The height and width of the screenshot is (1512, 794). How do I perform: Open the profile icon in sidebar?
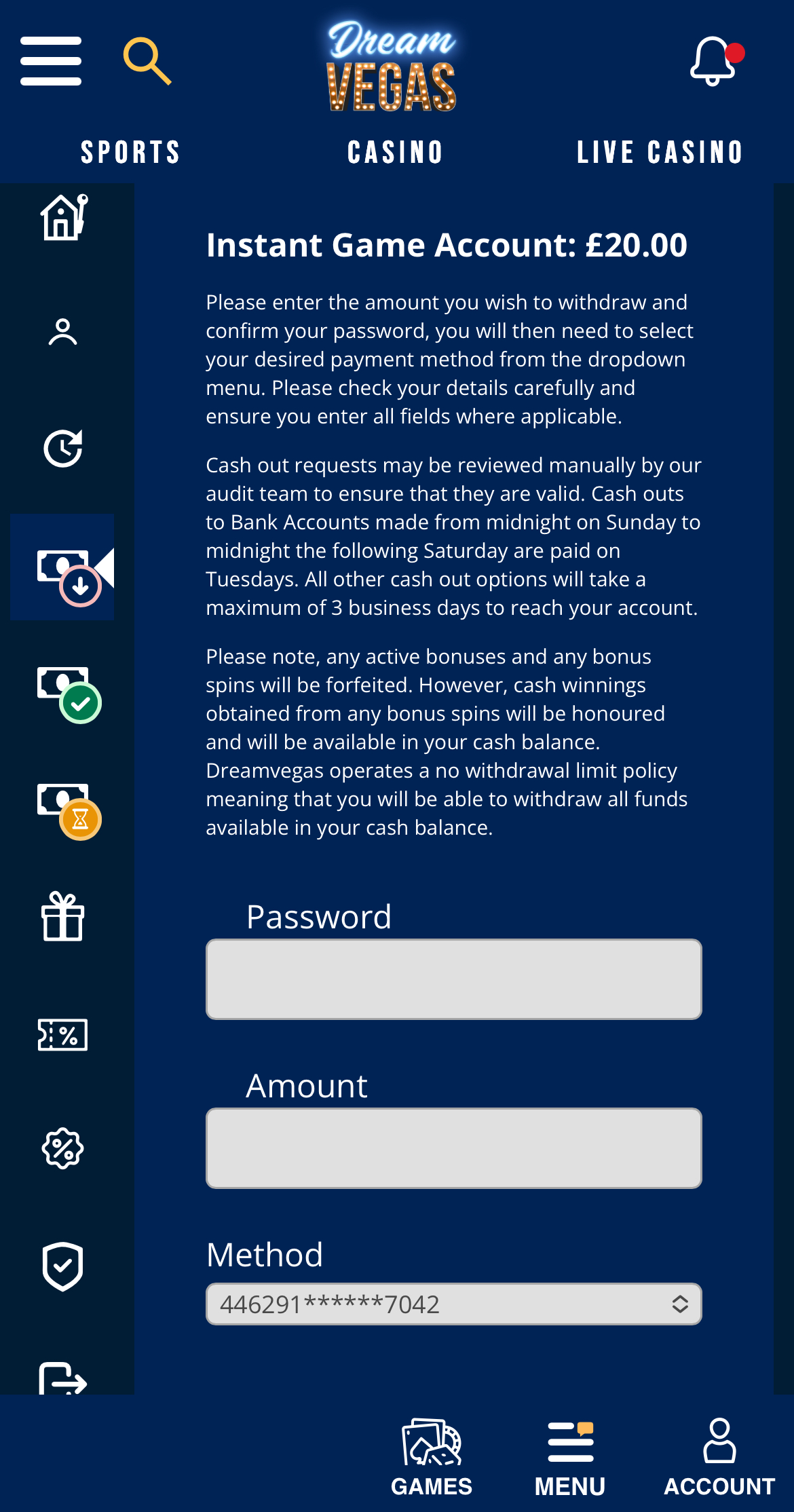click(63, 333)
